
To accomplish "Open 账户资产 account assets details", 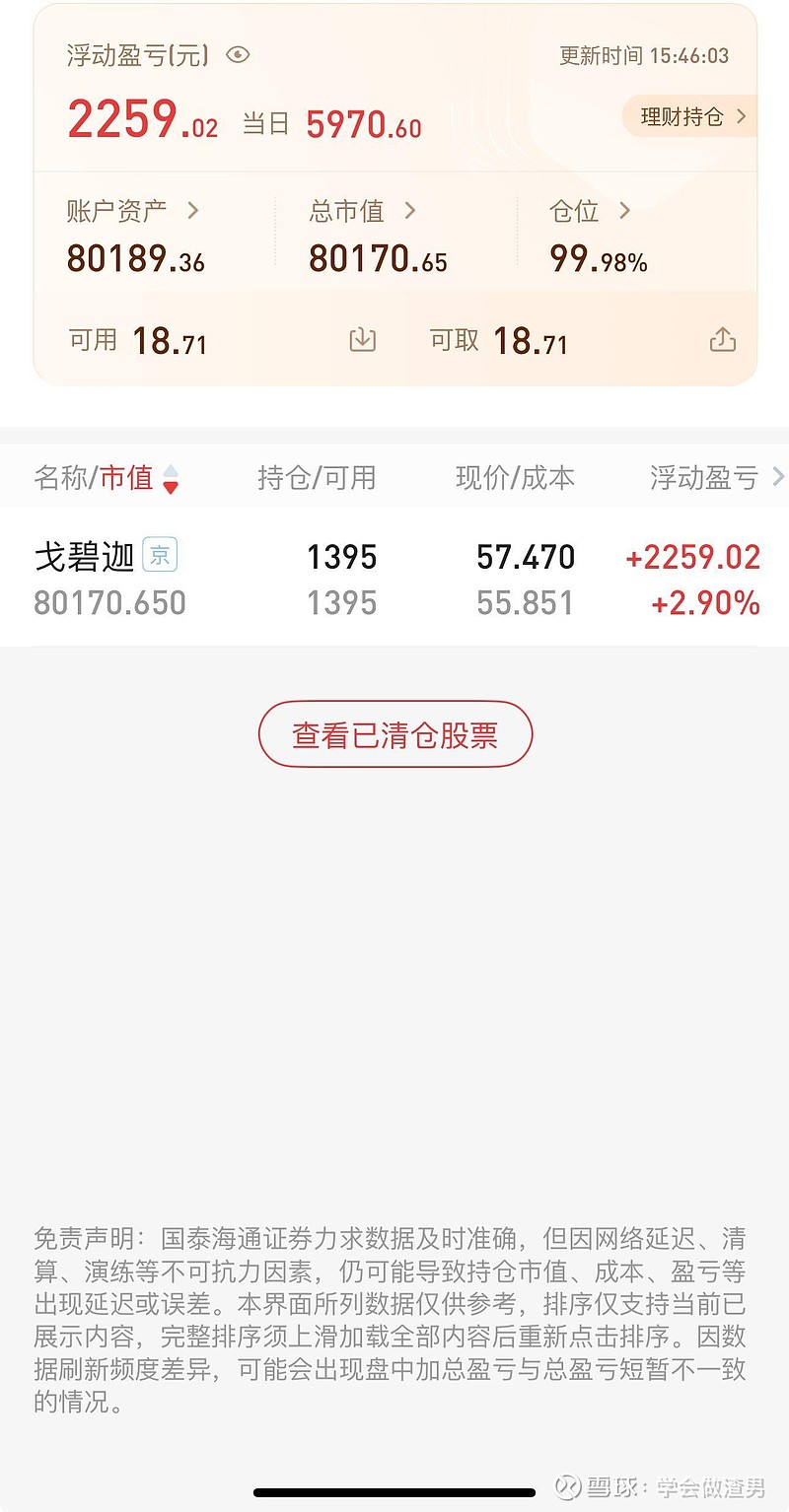I will [133, 211].
